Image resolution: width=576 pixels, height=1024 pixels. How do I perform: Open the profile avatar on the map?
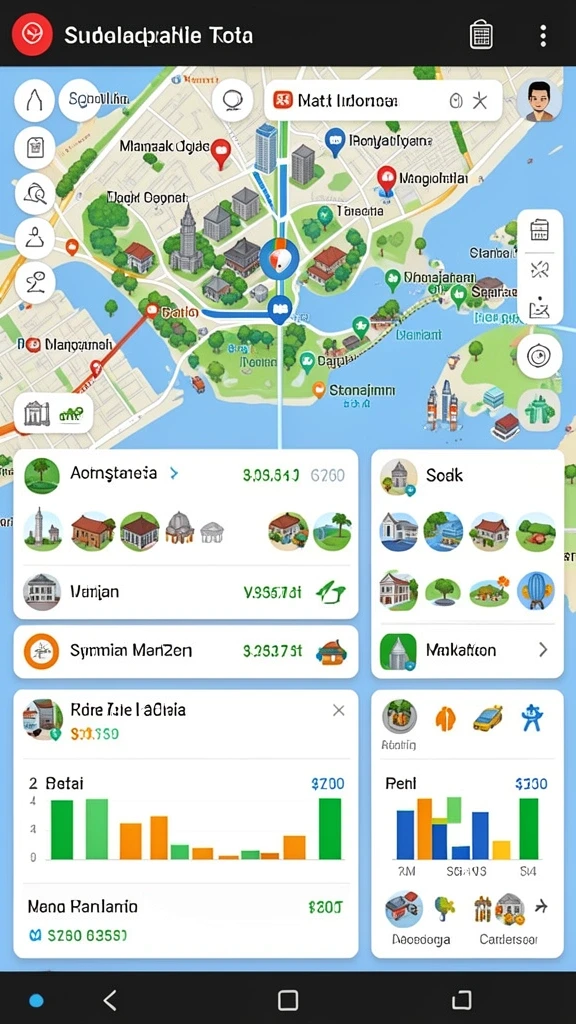(x=539, y=101)
